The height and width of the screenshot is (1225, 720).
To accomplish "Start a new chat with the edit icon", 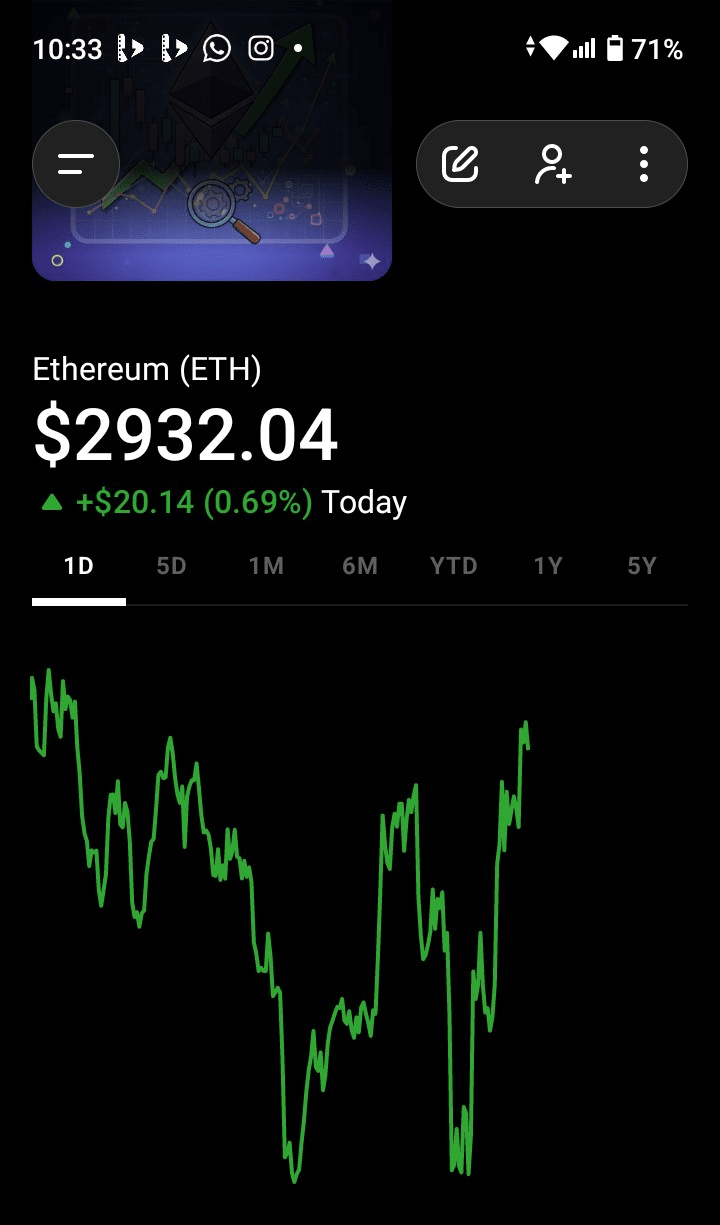I will tap(460, 164).
